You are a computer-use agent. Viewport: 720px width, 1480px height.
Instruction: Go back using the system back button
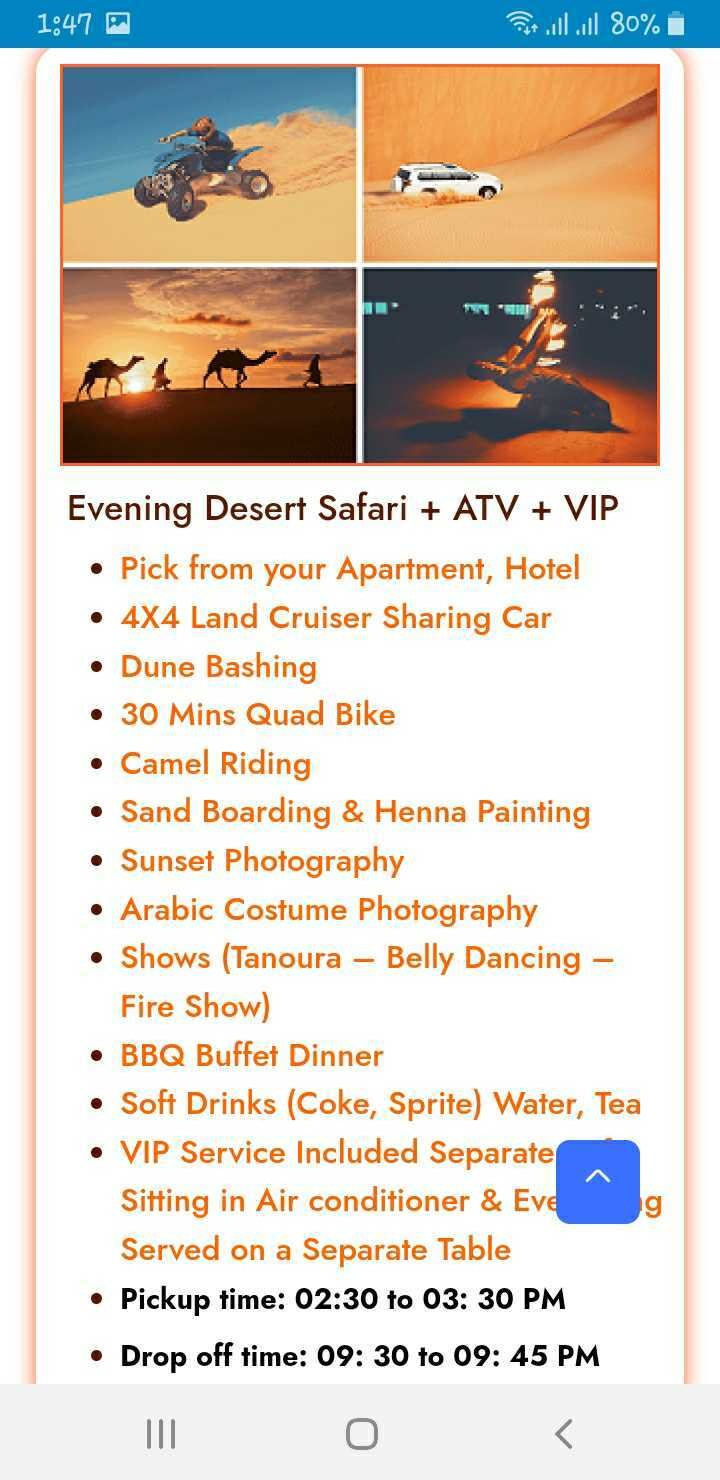tap(563, 1433)
